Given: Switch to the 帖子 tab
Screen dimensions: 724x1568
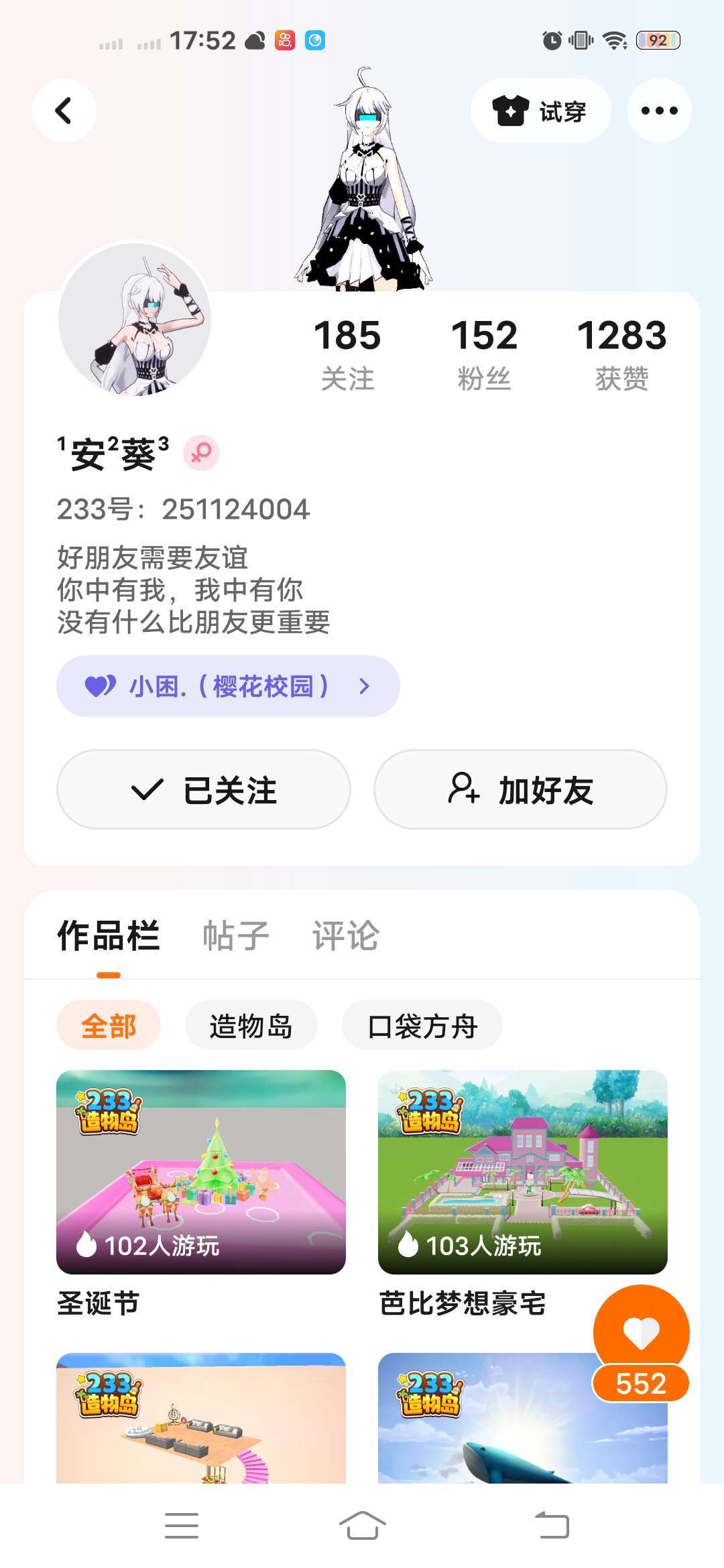Looking at the screenshot, I should pos(236,935).
